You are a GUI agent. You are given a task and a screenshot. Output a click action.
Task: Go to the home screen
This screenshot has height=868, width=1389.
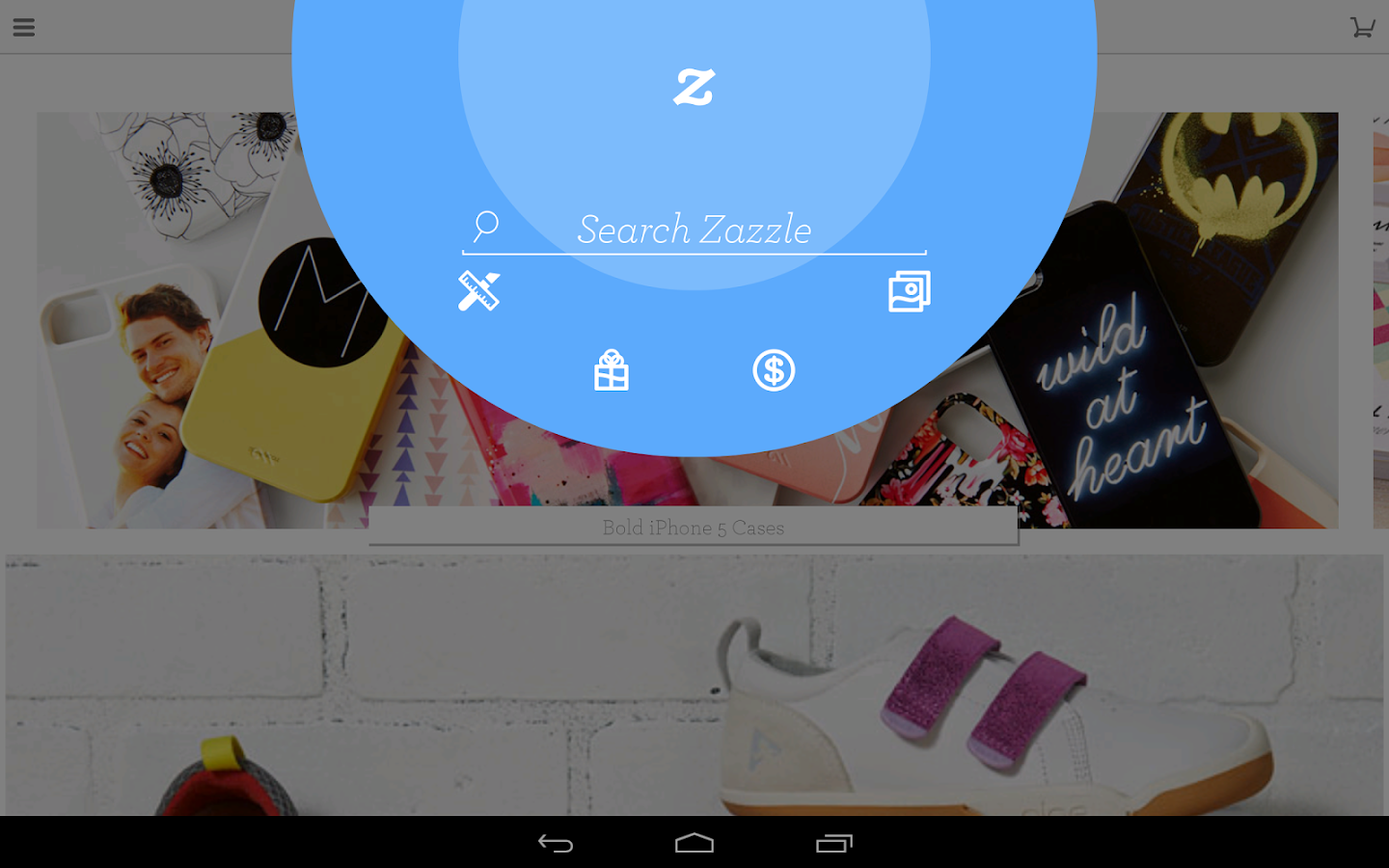(x=694, y=844)
